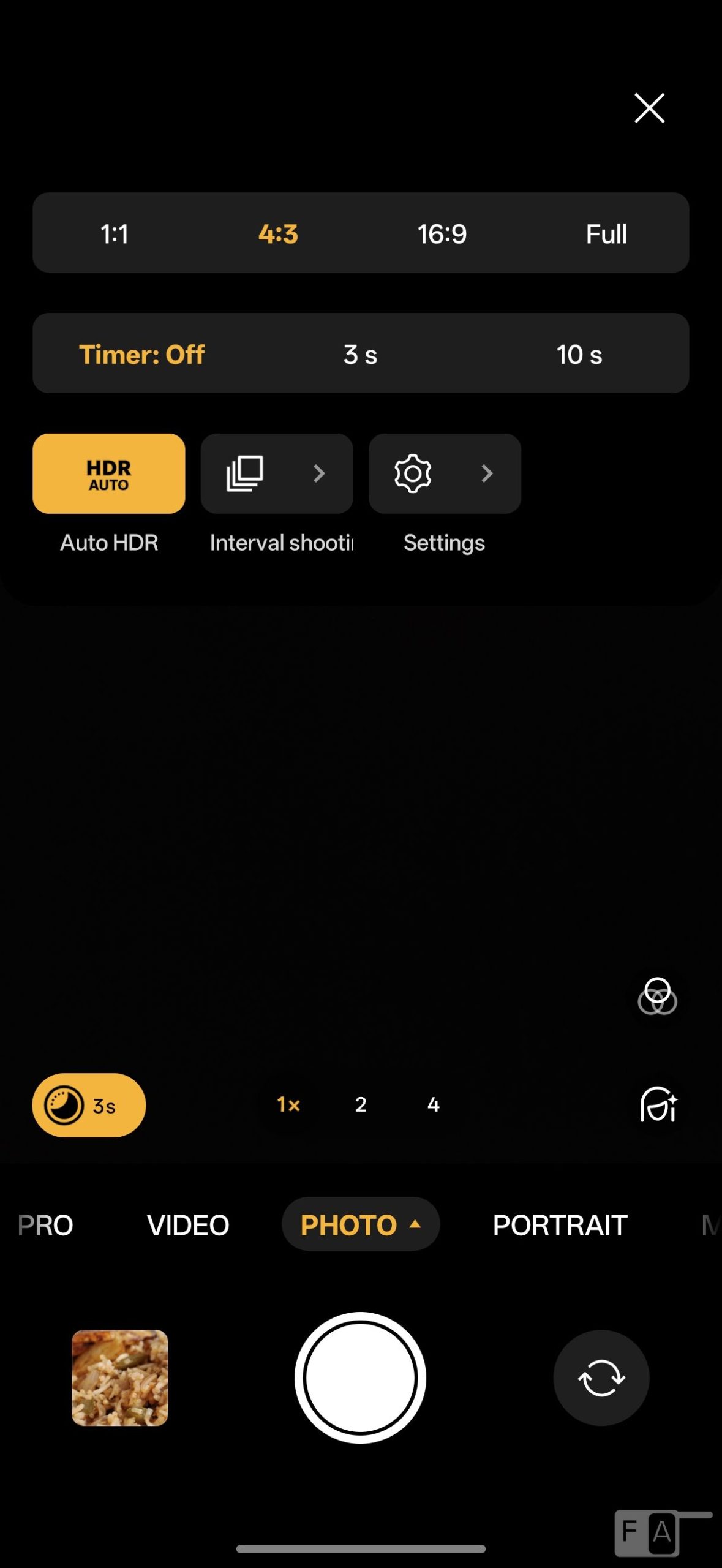Flip to the other camera
This screenshot has width=722, height=1568.
[x=601, y=1378]
